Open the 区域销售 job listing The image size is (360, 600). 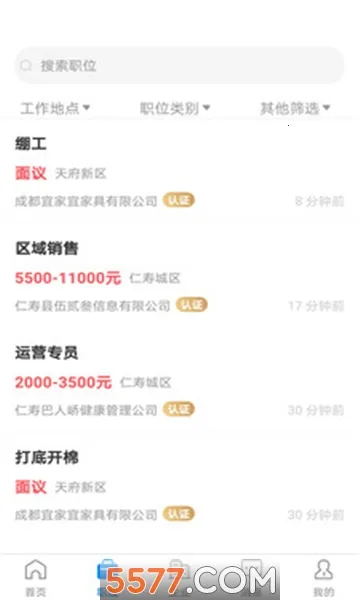tap(179, 277)
